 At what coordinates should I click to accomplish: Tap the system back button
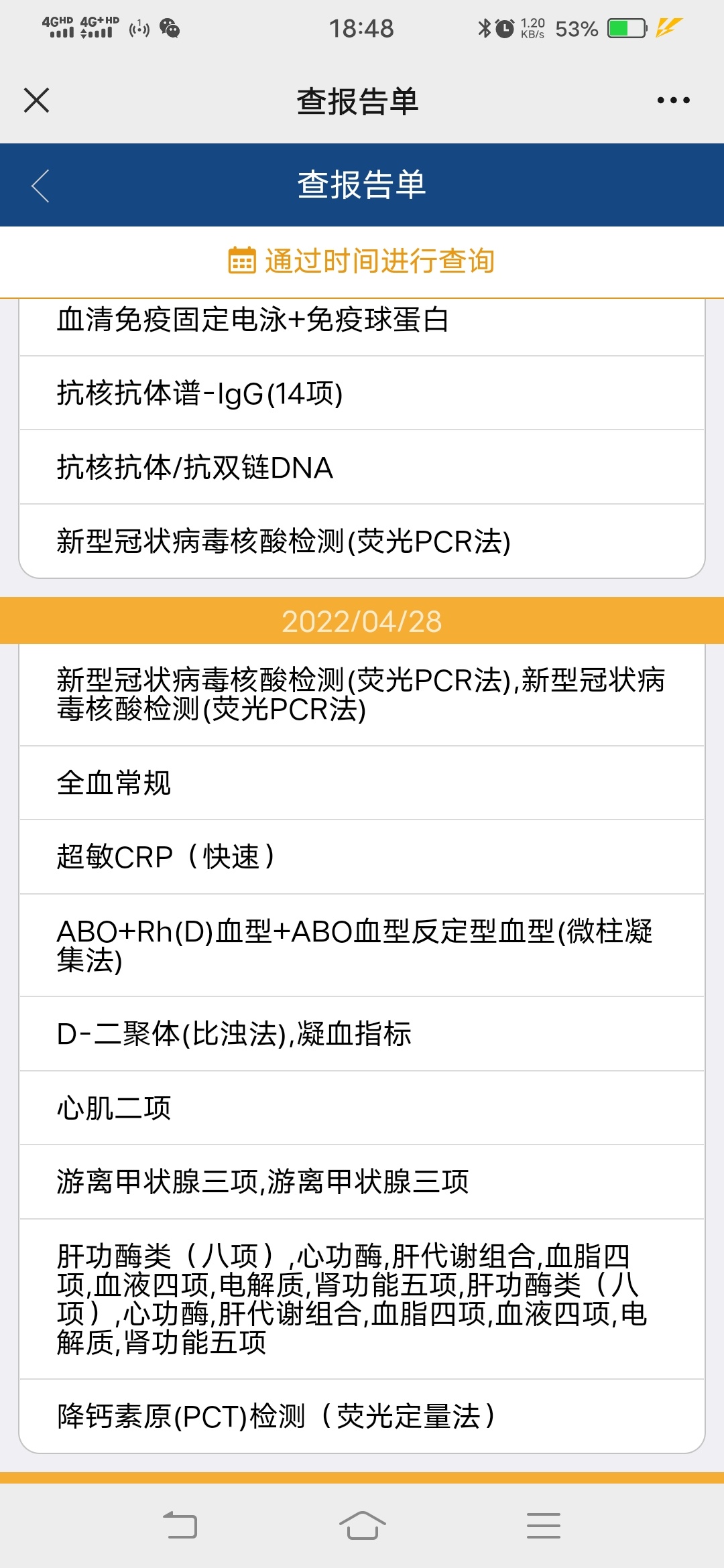coord(180,1526)
